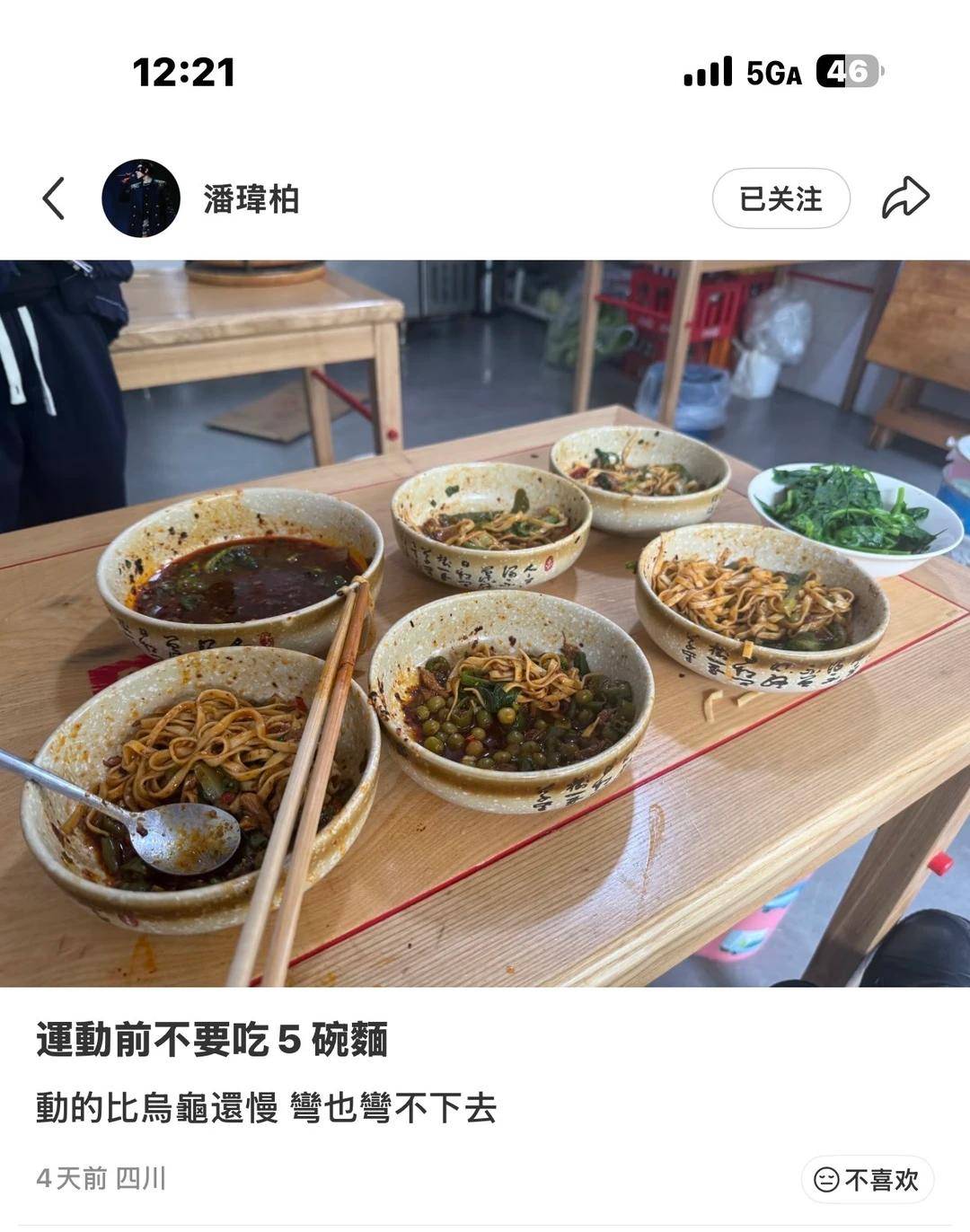Open 潘瑋柏's profile avatar
This screenshot has height=1232, width=970.
click(x=141, y=198)
